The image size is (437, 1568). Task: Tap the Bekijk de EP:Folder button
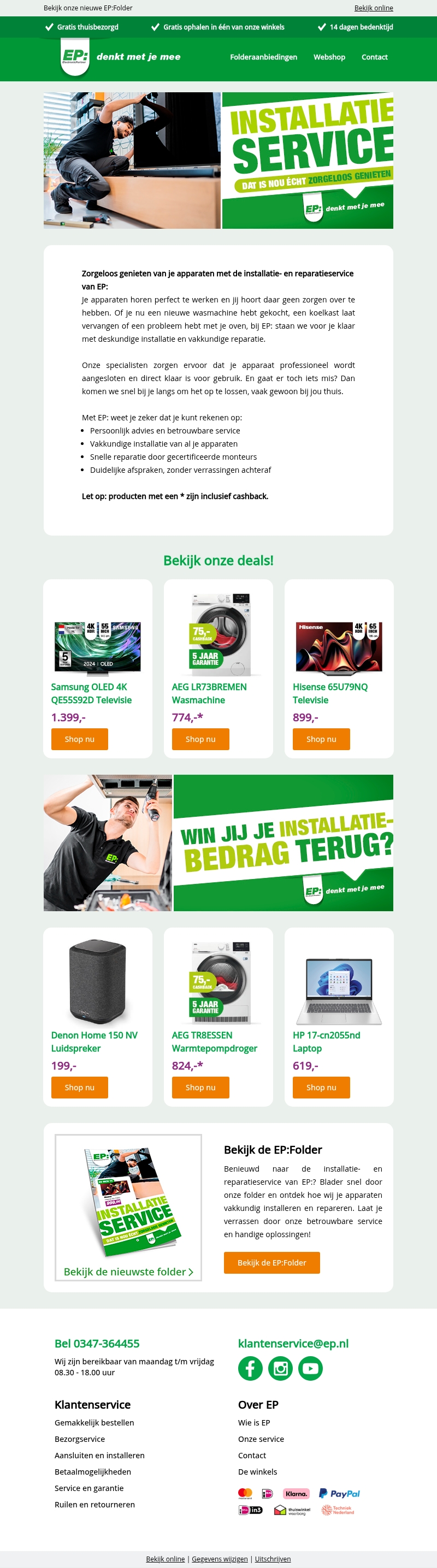tap(271, 1262)
